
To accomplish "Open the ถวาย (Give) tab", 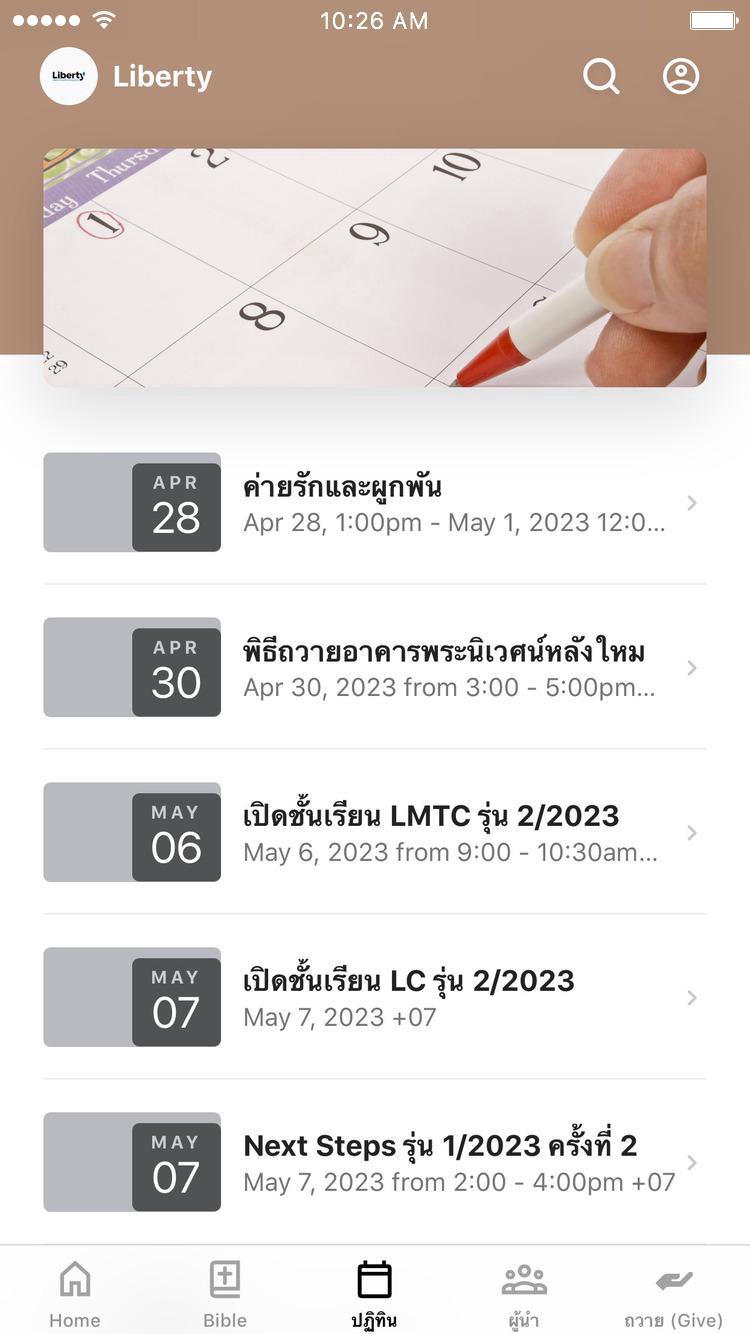I will coord(673,1294).
